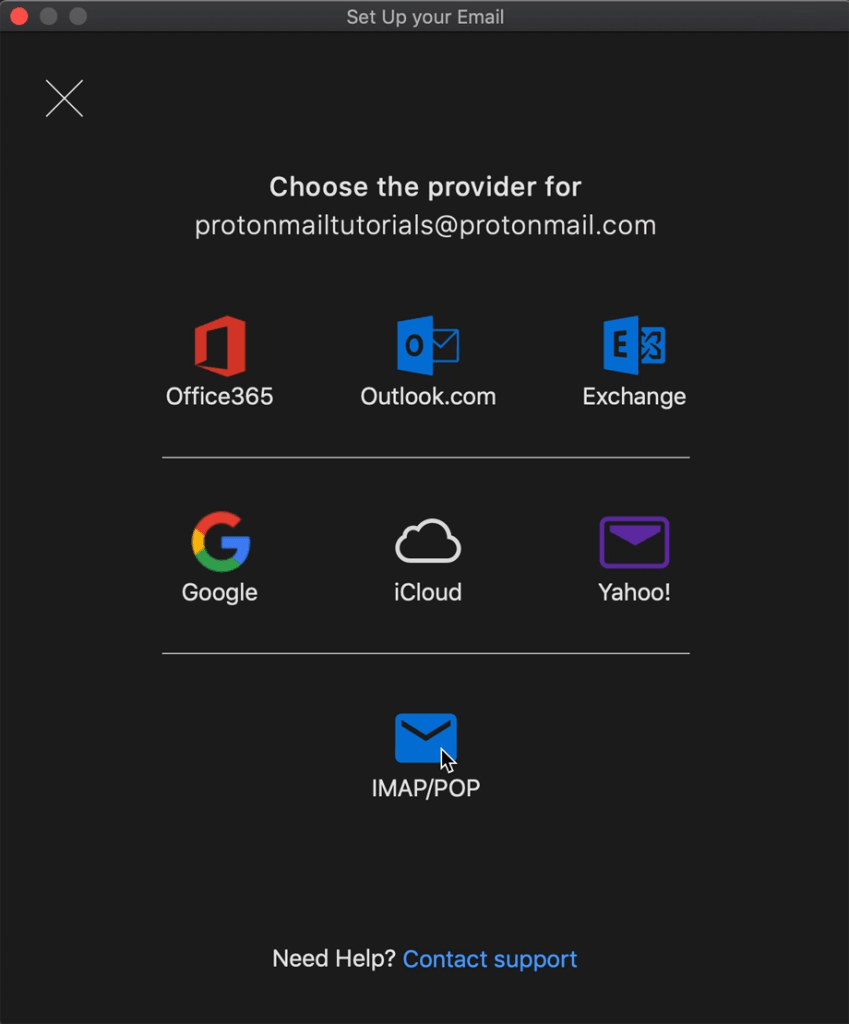Select the Office365 provider icon
This screenshot has height=1024, width=849.
pos(219,343)
